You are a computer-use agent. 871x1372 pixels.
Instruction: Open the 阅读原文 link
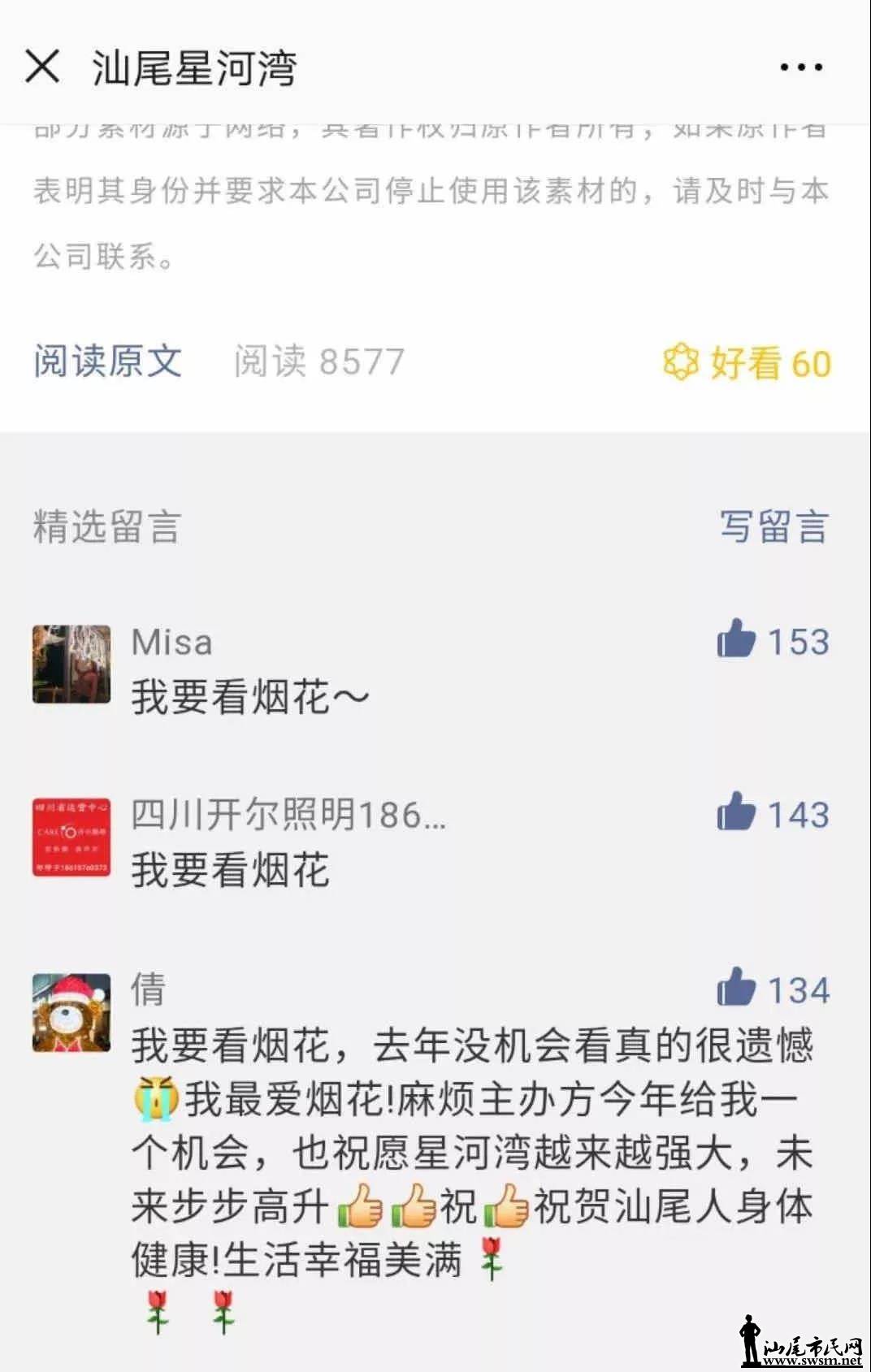coord(107,361)
